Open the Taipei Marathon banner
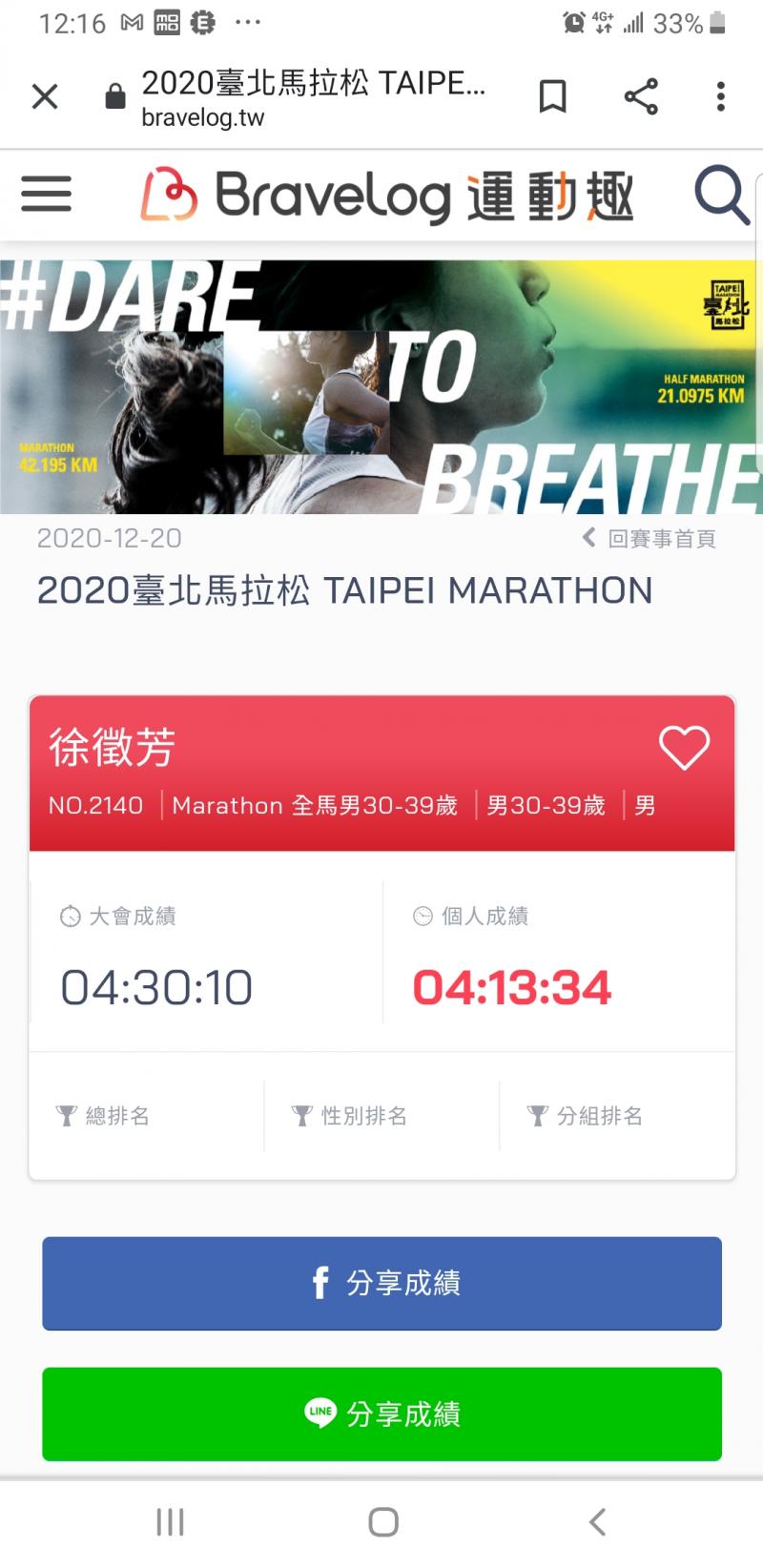Image resolution: width=763 pixels, height=1568 pixels. 381,387
